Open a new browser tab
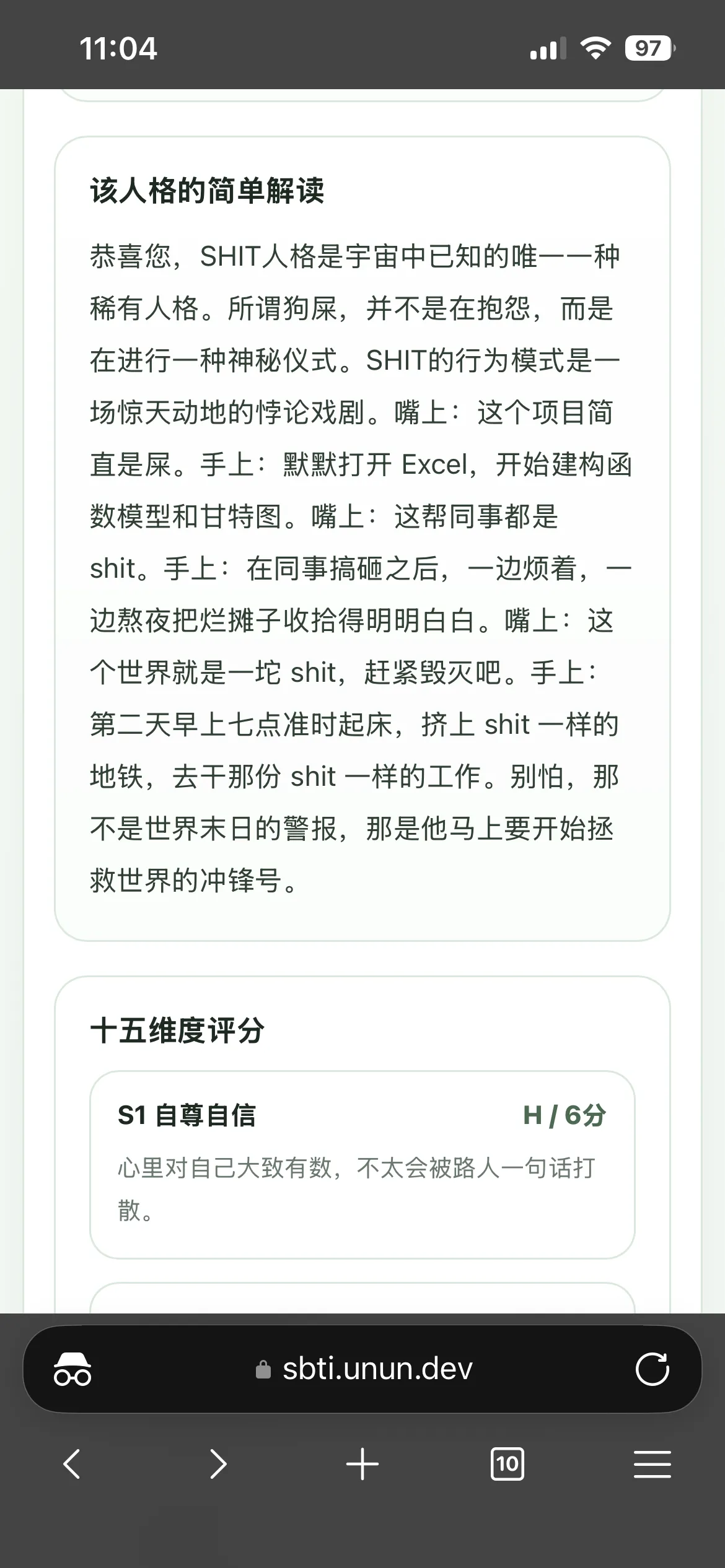 (362, 1464)
